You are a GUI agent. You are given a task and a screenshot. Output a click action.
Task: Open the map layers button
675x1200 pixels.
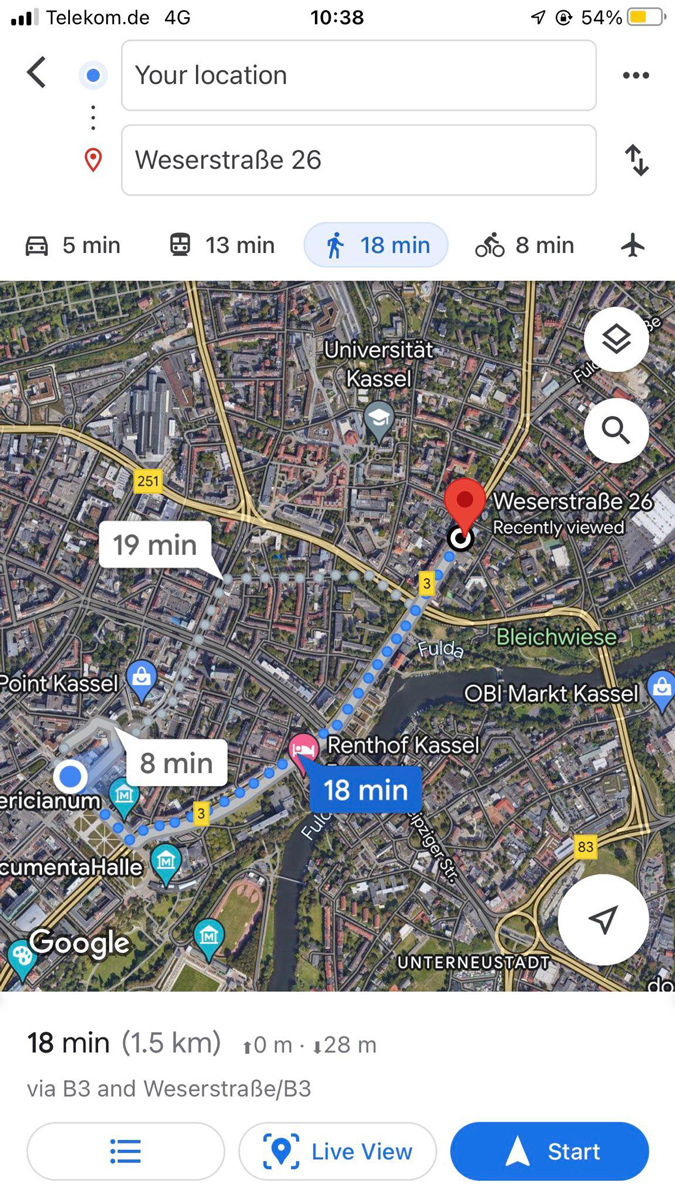coord(616,340)
